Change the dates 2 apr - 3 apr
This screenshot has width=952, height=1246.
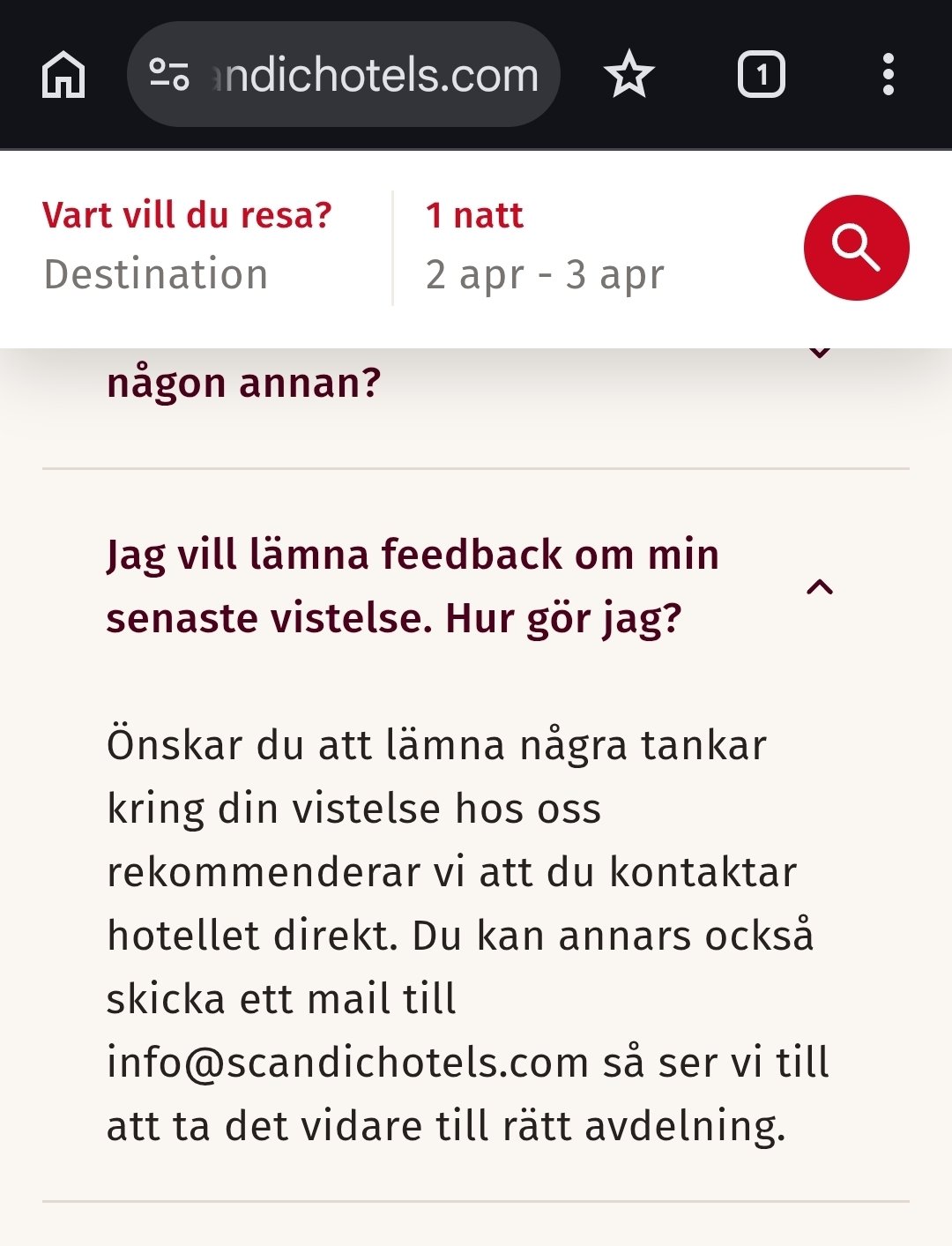click(545, 247)
